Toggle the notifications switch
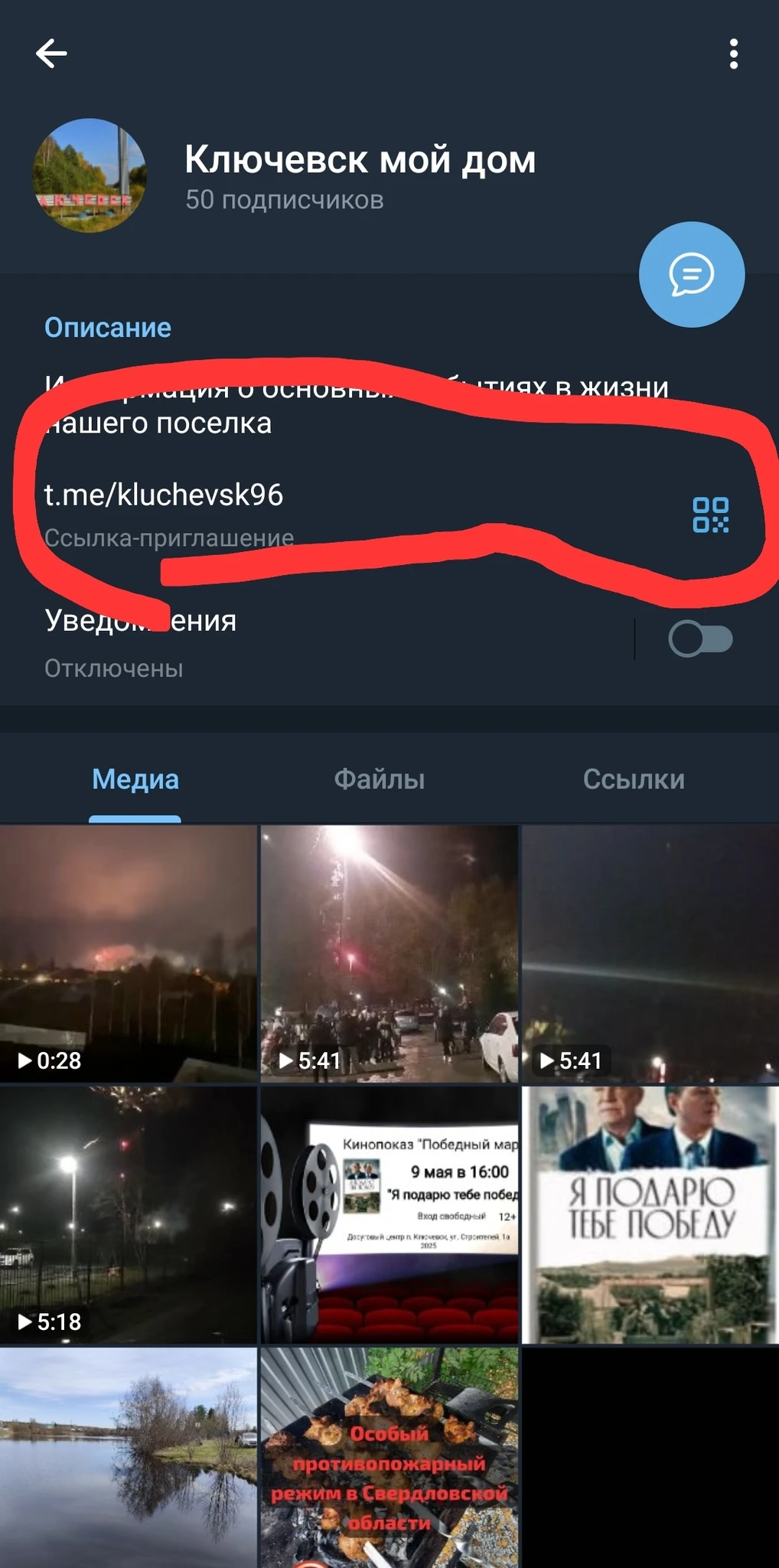The height and width of the screenshot is (1568, 779). (x=699, y=639)
